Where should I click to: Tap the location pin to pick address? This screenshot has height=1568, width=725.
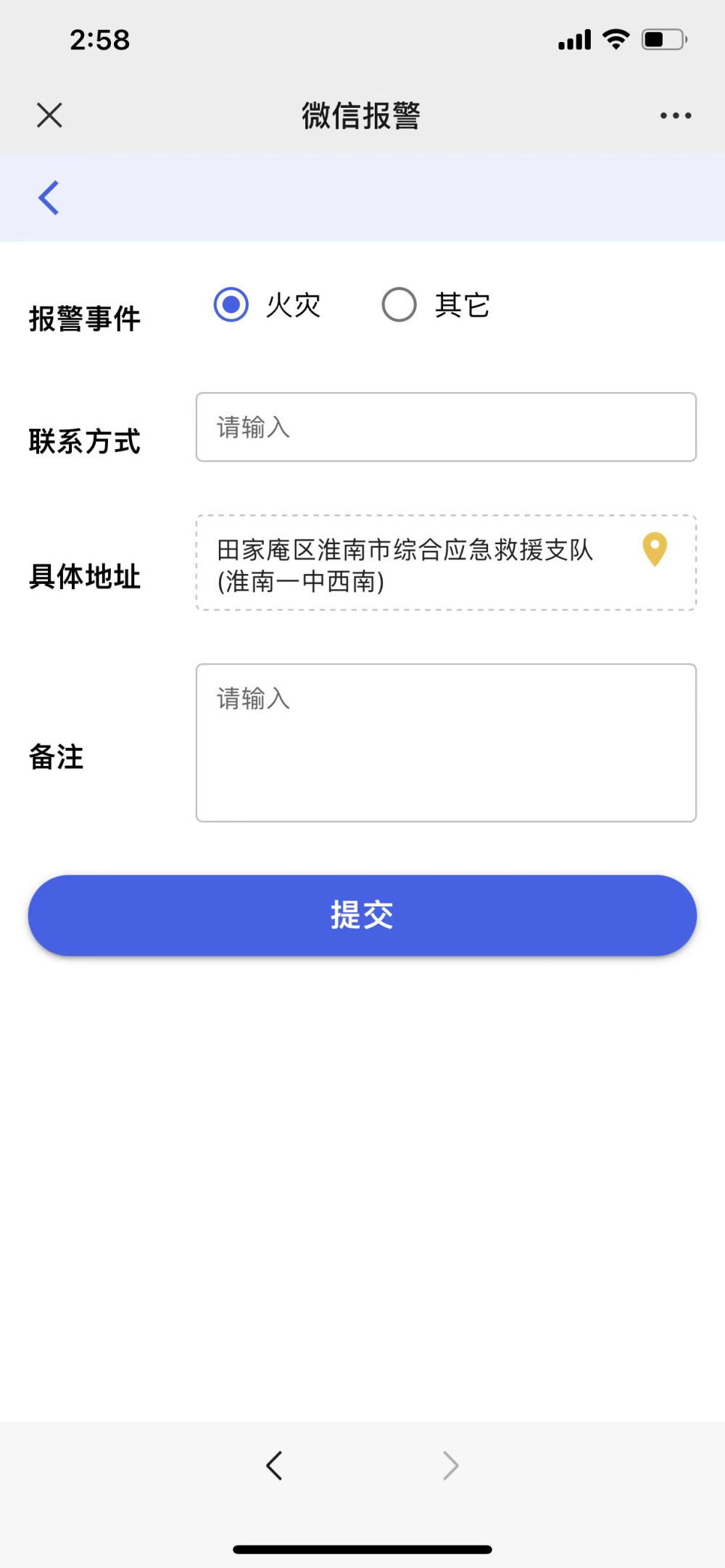click(x=655, y=549)
